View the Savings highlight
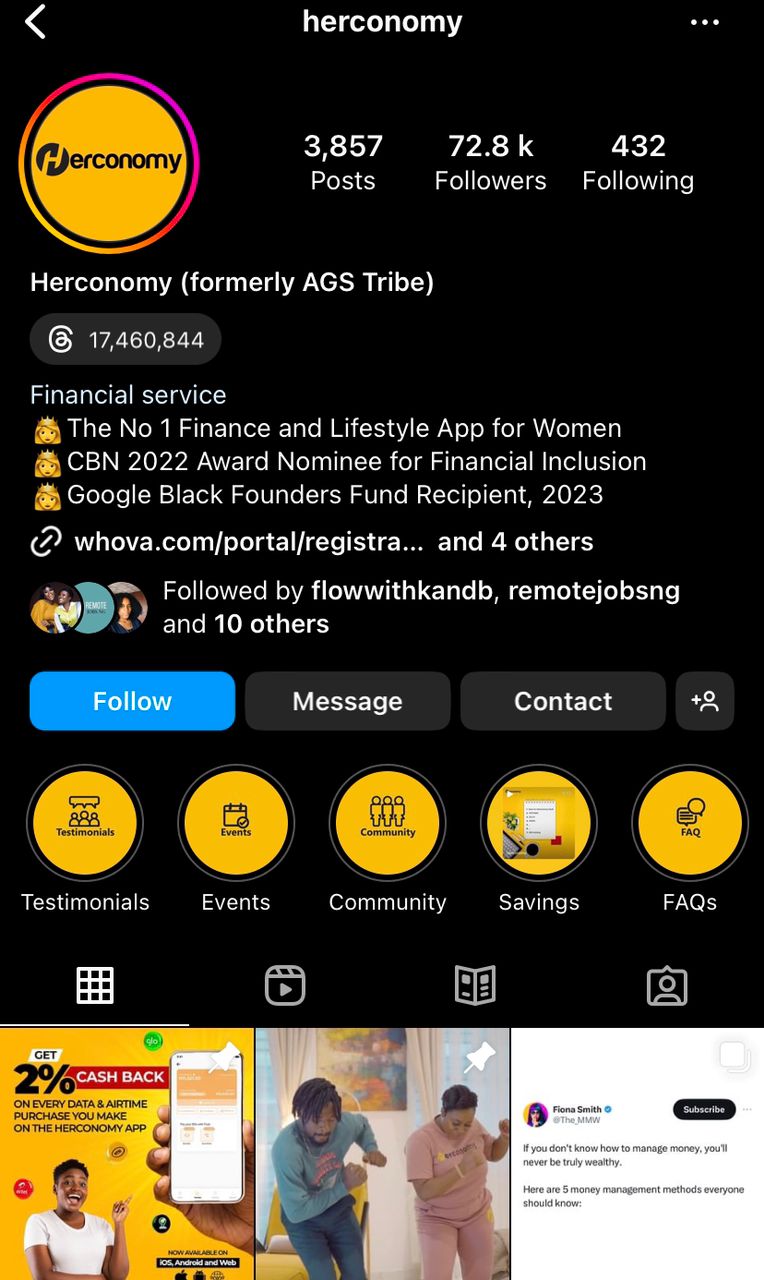The image size is (764, 1280). (539, 823)
